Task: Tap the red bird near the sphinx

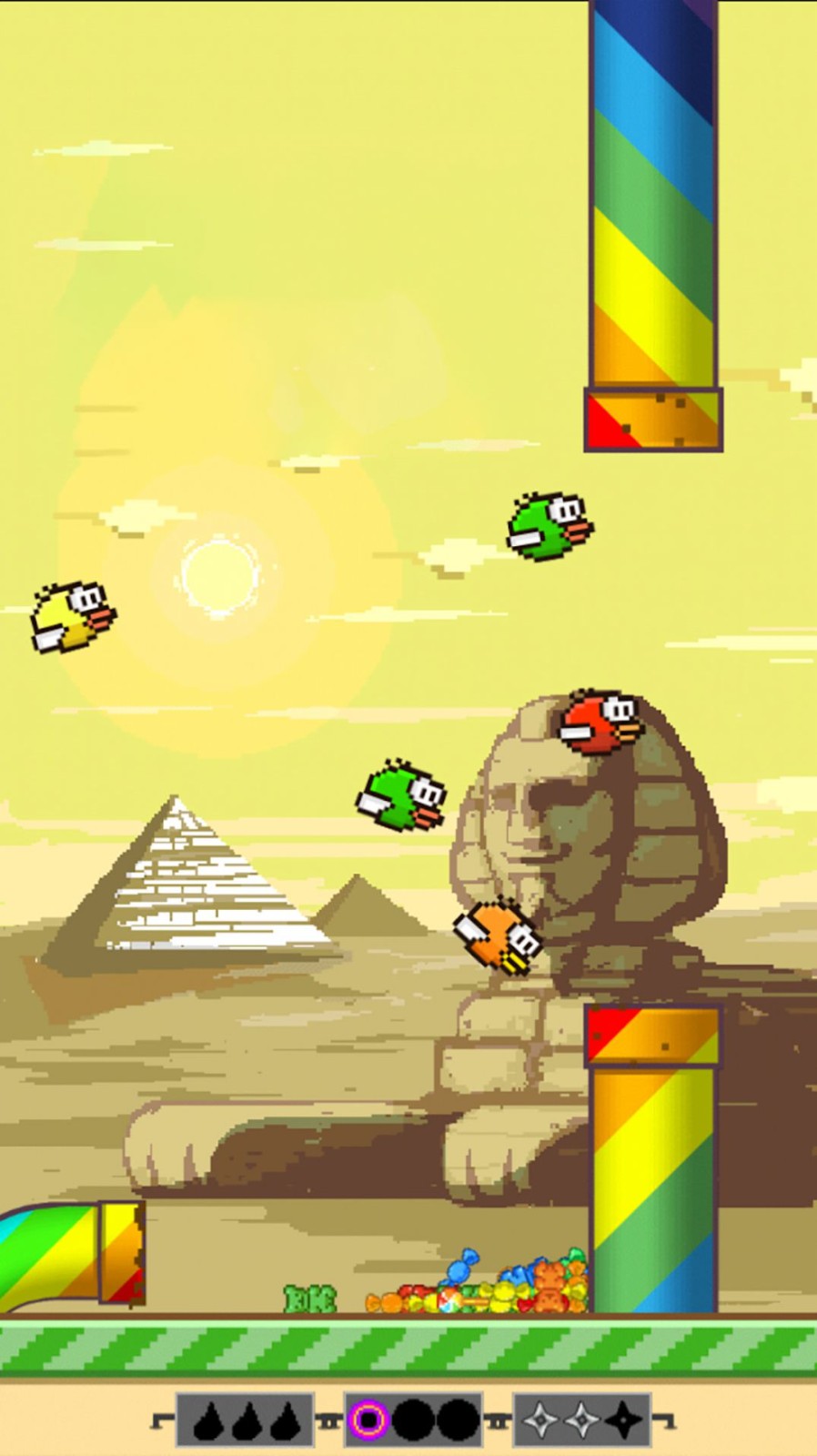Action: pos(600,722)
